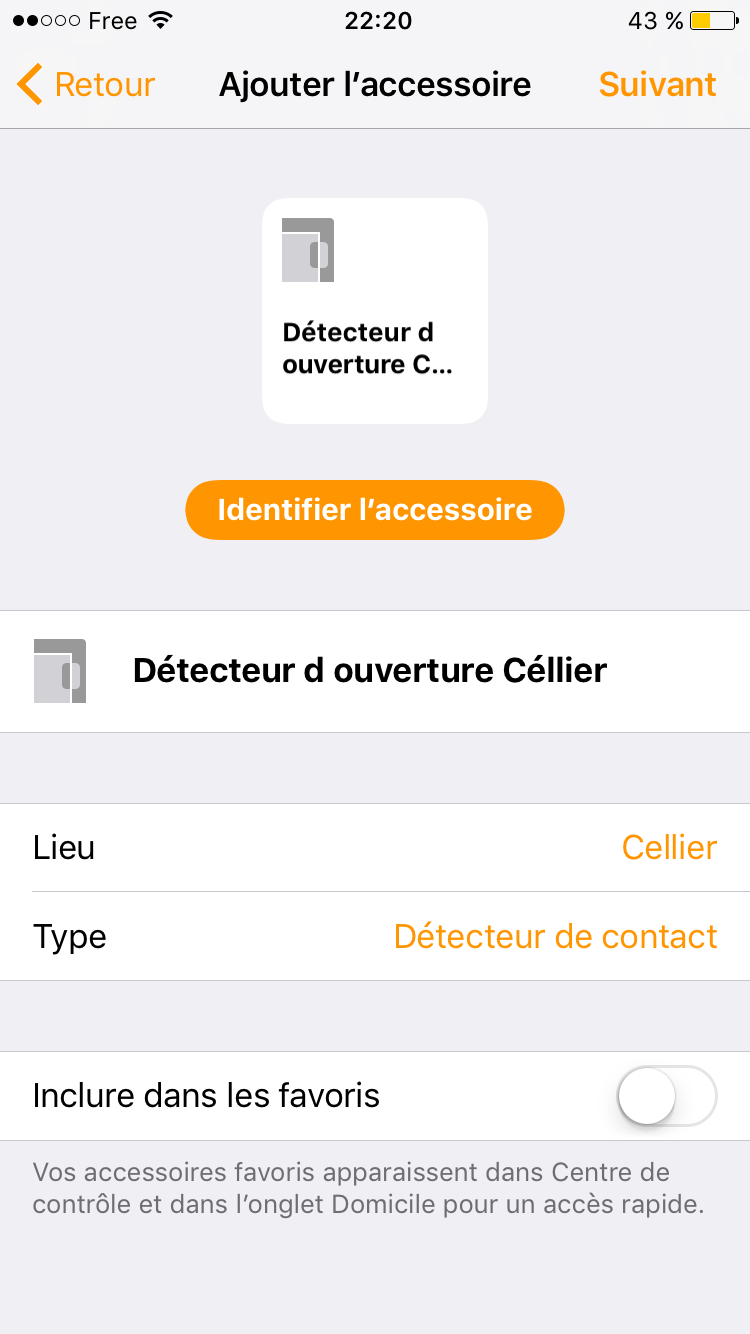Viewport: 750px width, 1334px height.
Task: Open the Type row Détecteur de contact
Action: coord(375,936)
